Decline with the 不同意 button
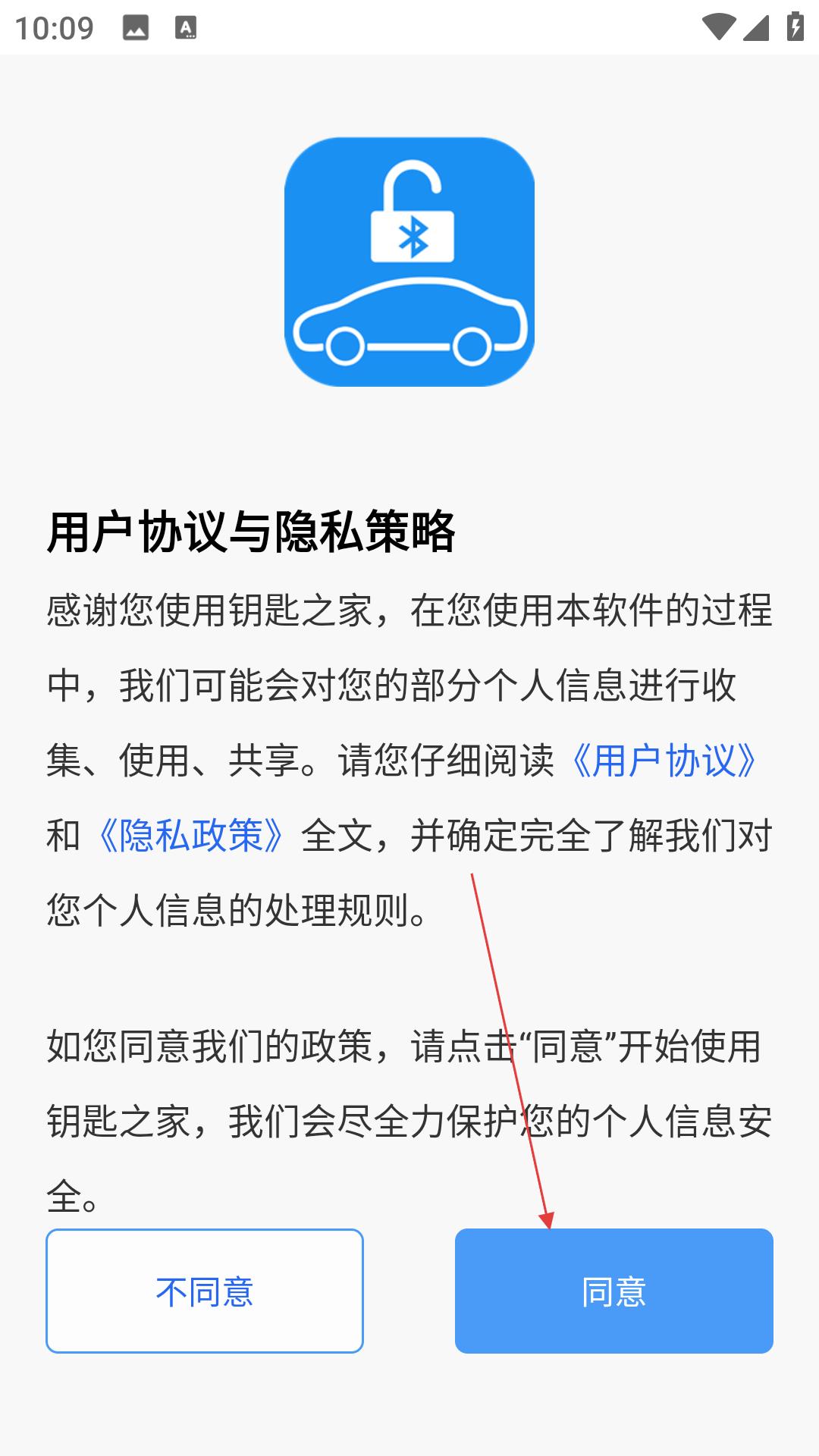Image resolution: width=819 pixels, height=1456 pixels. tap(205, 1291)
